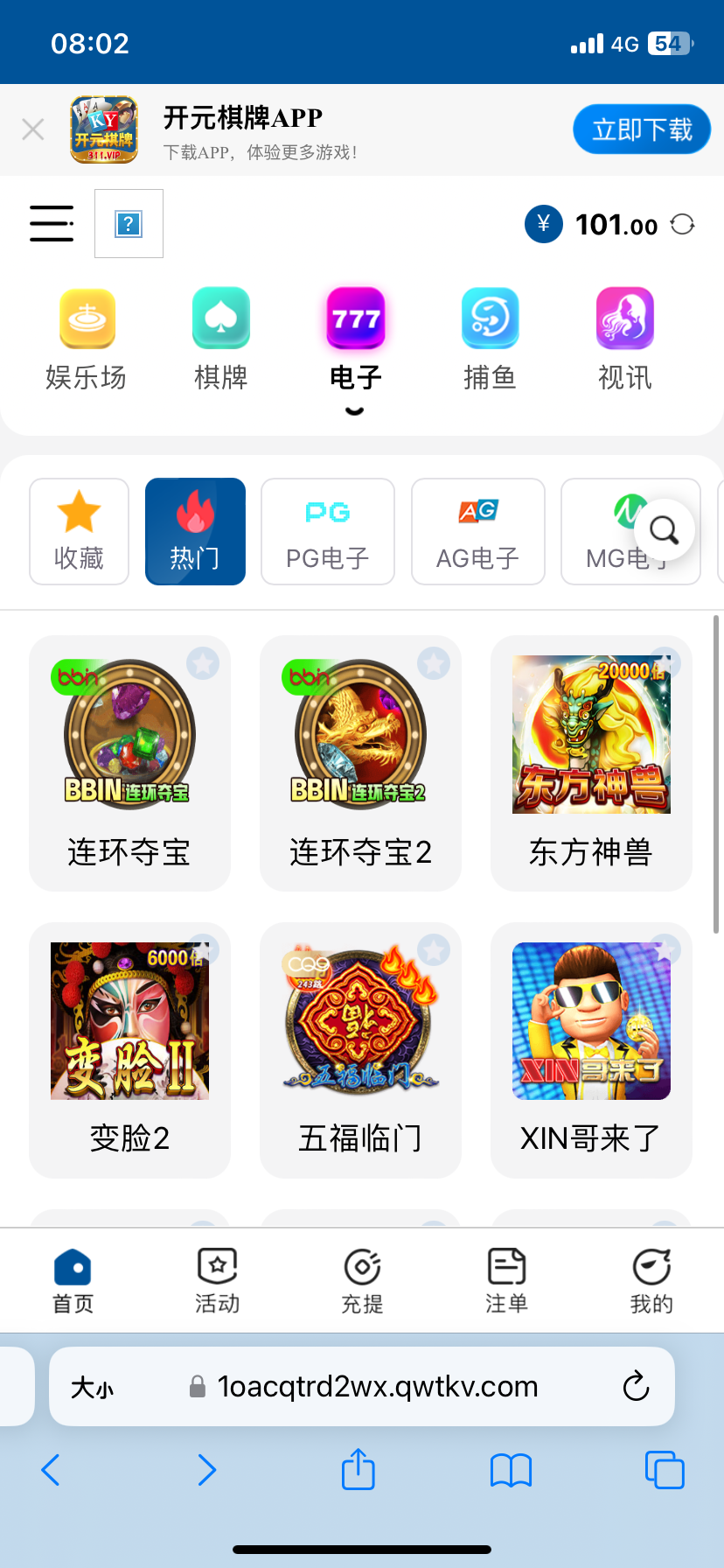Go to the 视讯 category

click(624, 339)
